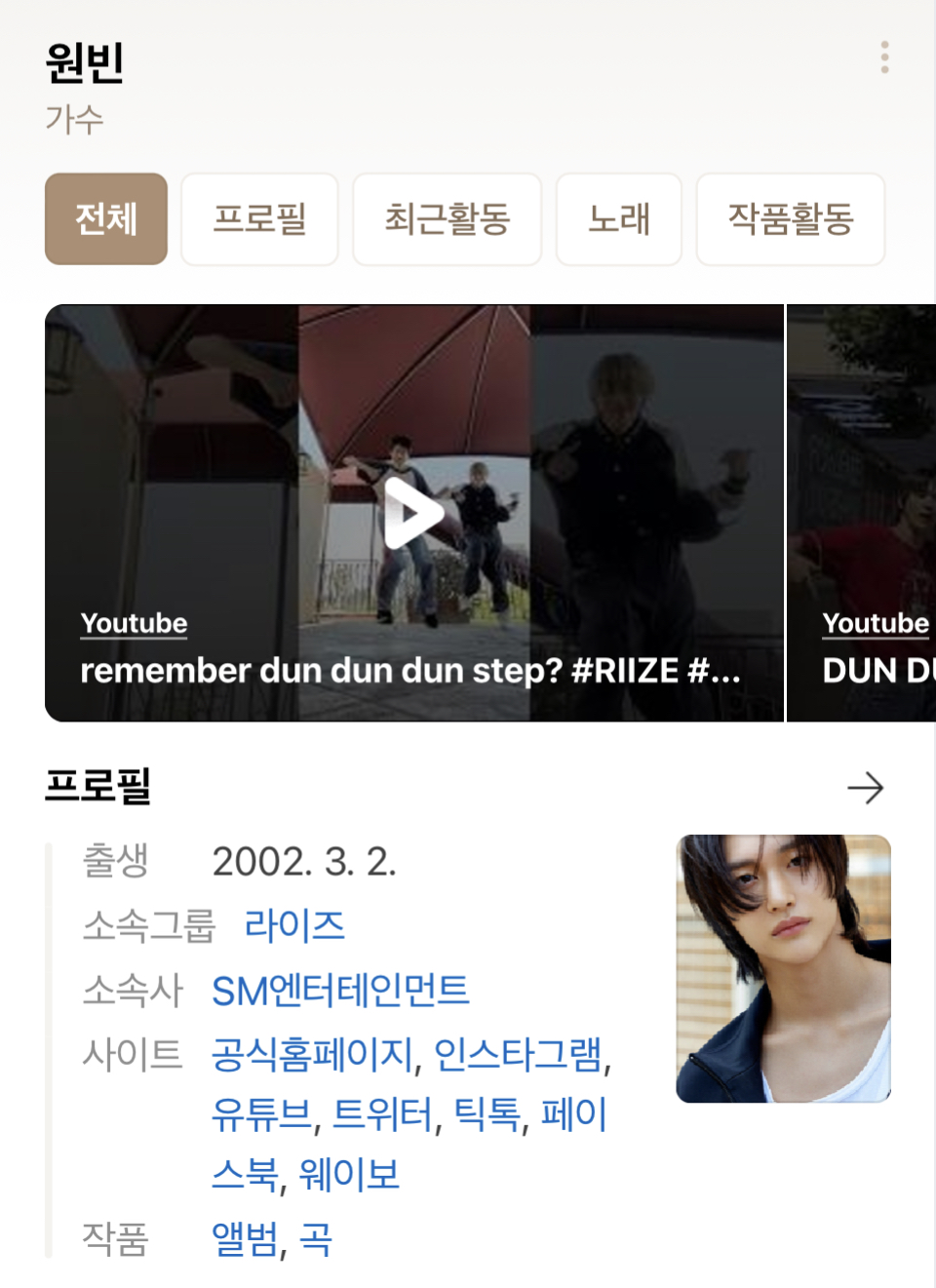The width and height of the screenshot is (936, 1288).
Task: Open the SM엔터테인먼트 agency link
Action: pos(340,991)
